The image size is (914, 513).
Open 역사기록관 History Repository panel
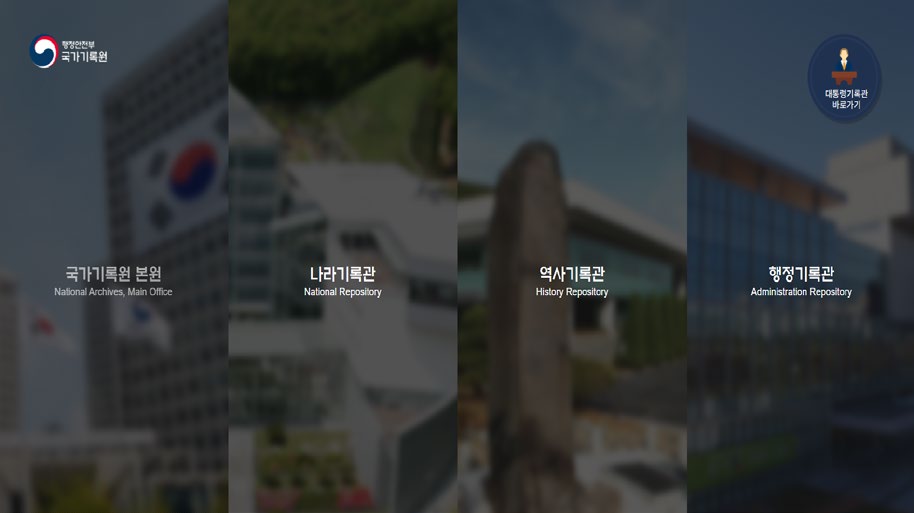(571, 280)
